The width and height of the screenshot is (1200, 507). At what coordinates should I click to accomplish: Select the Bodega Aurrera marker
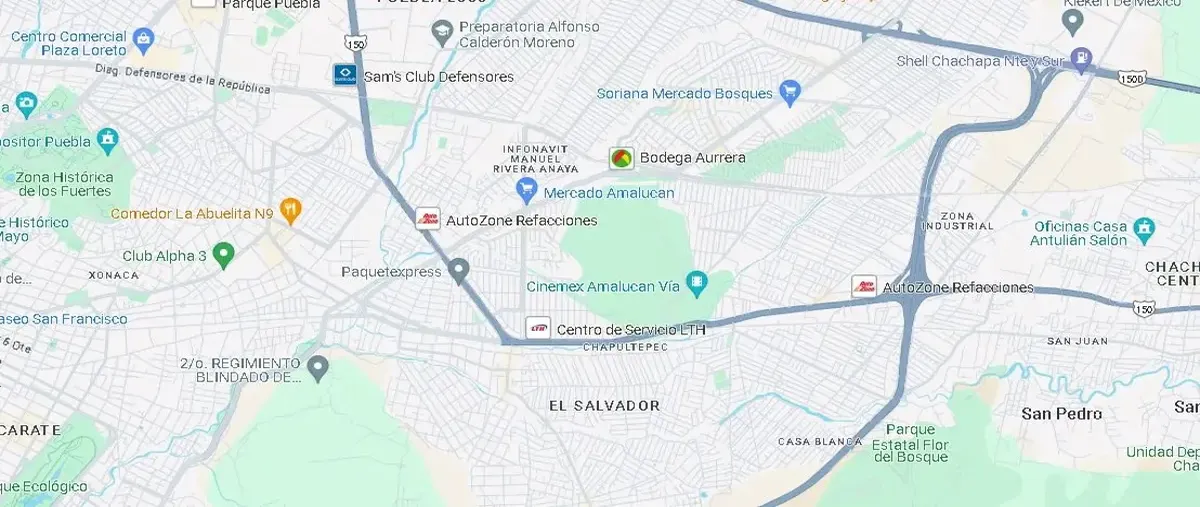622,158
